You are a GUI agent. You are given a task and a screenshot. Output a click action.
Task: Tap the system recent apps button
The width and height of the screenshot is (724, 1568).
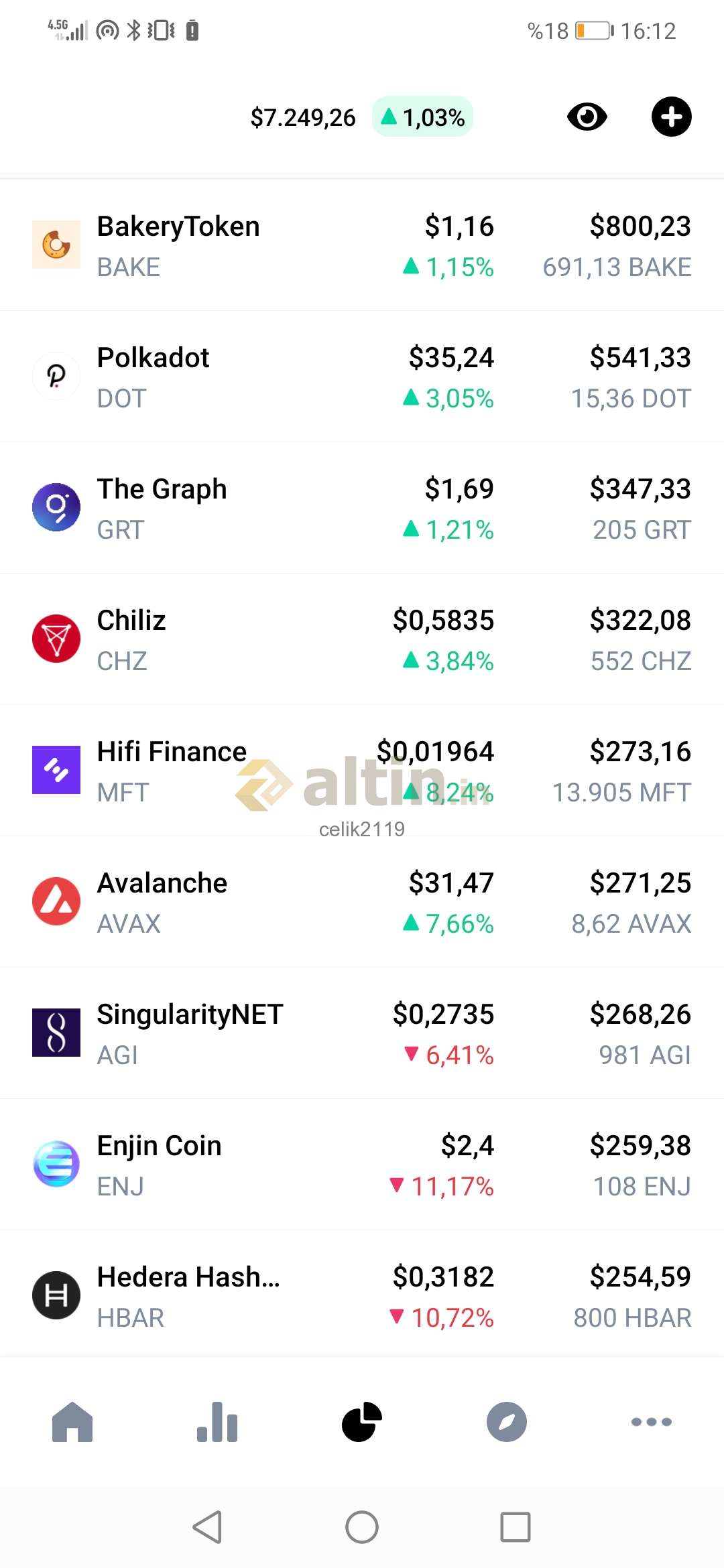pyautogui.click(x=516, y=1527)
